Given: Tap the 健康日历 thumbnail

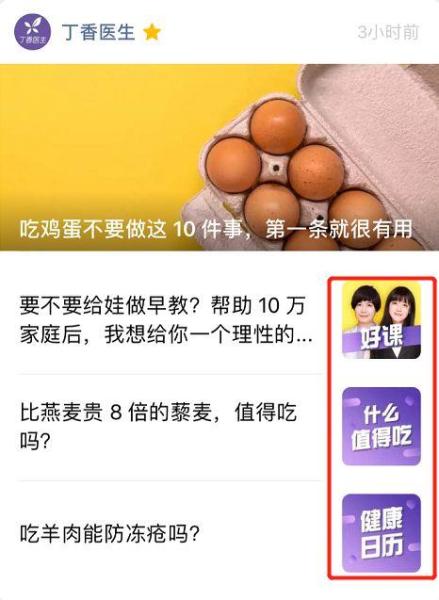Looking at the screenshot, I should (x=381, y=533).
